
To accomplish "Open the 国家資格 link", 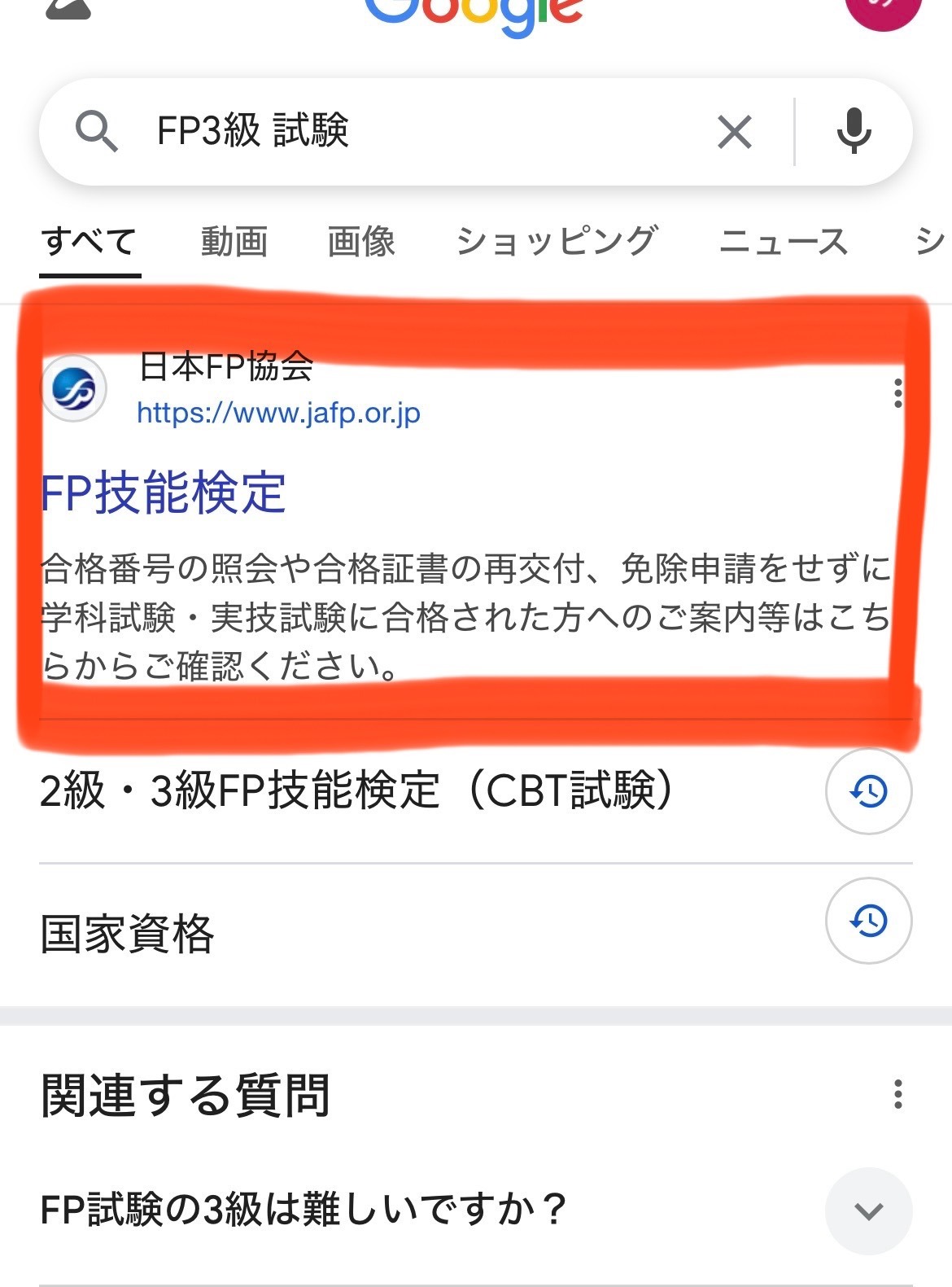I will pos(127,934).
